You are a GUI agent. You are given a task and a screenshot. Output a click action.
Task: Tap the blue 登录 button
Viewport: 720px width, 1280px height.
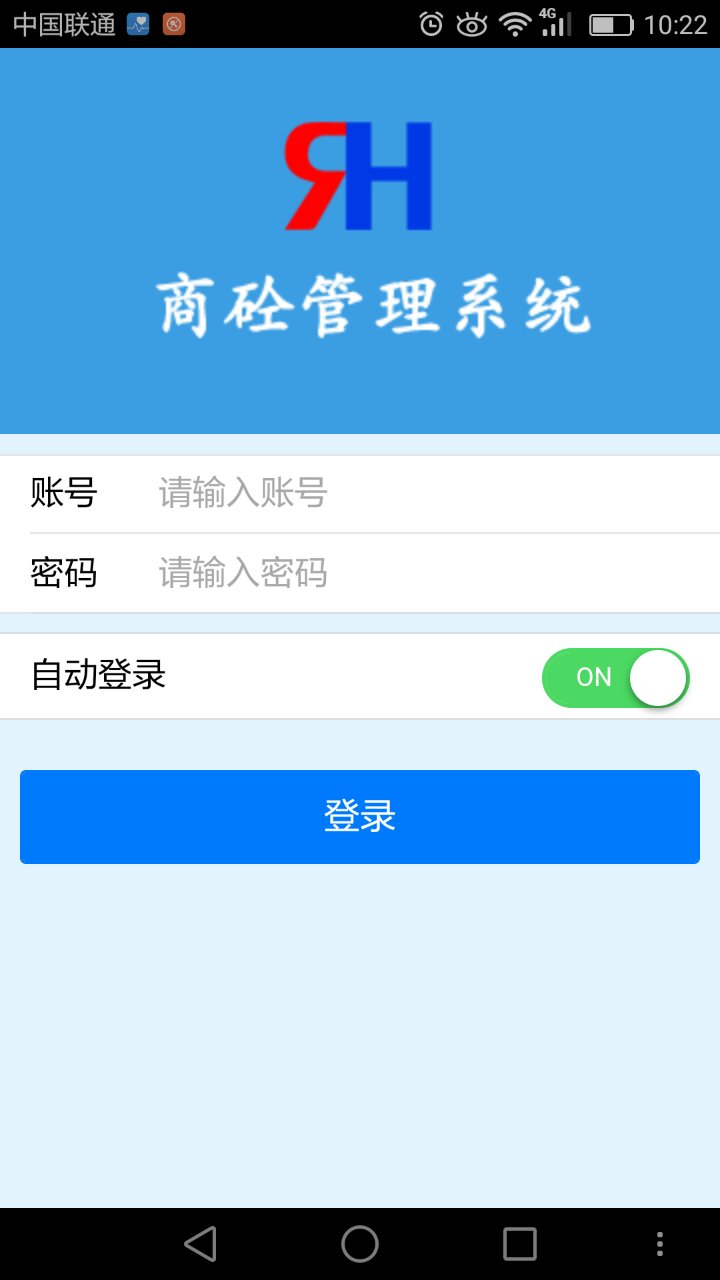(360, 817)
